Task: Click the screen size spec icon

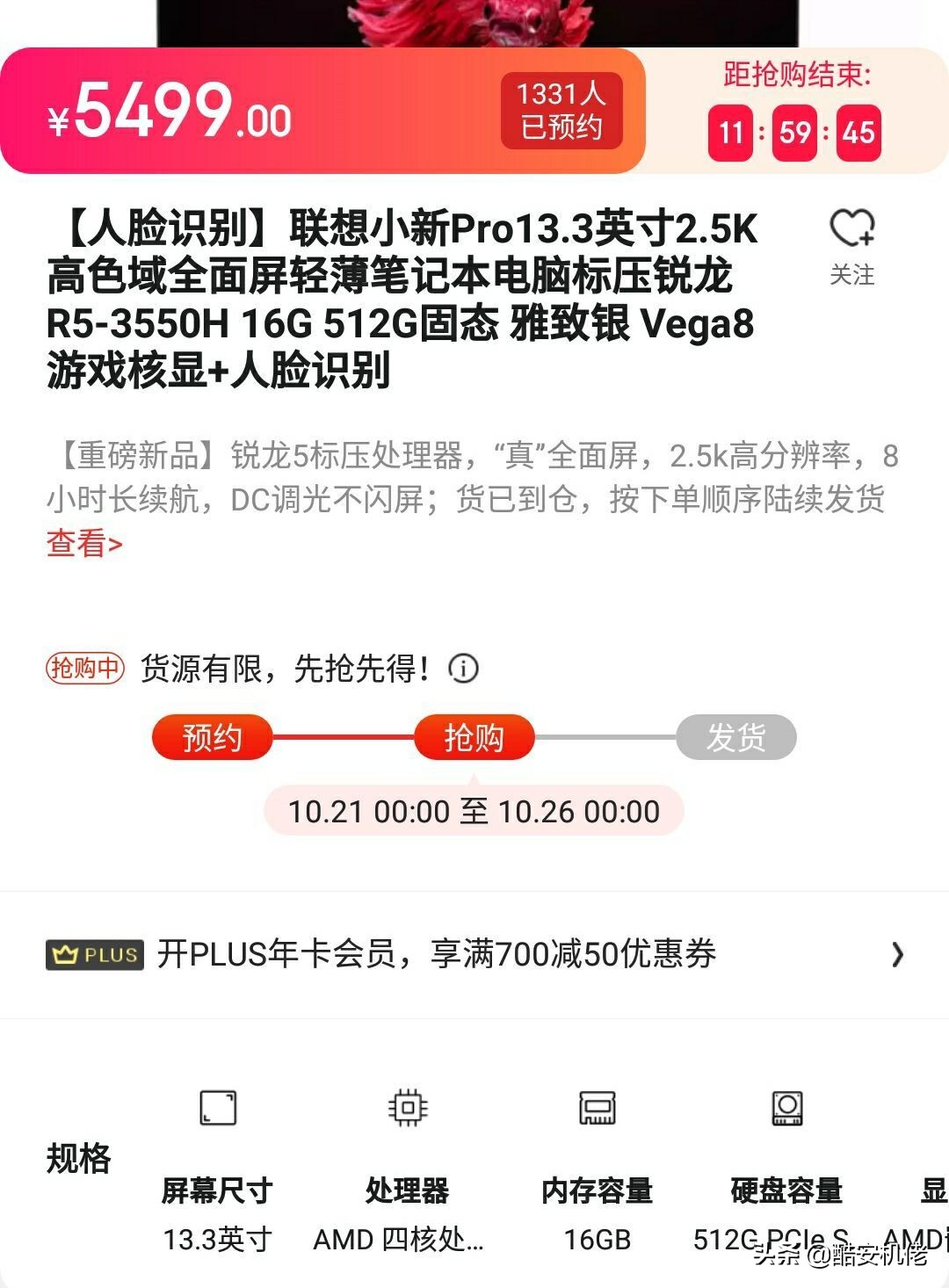Action: 220,1110
